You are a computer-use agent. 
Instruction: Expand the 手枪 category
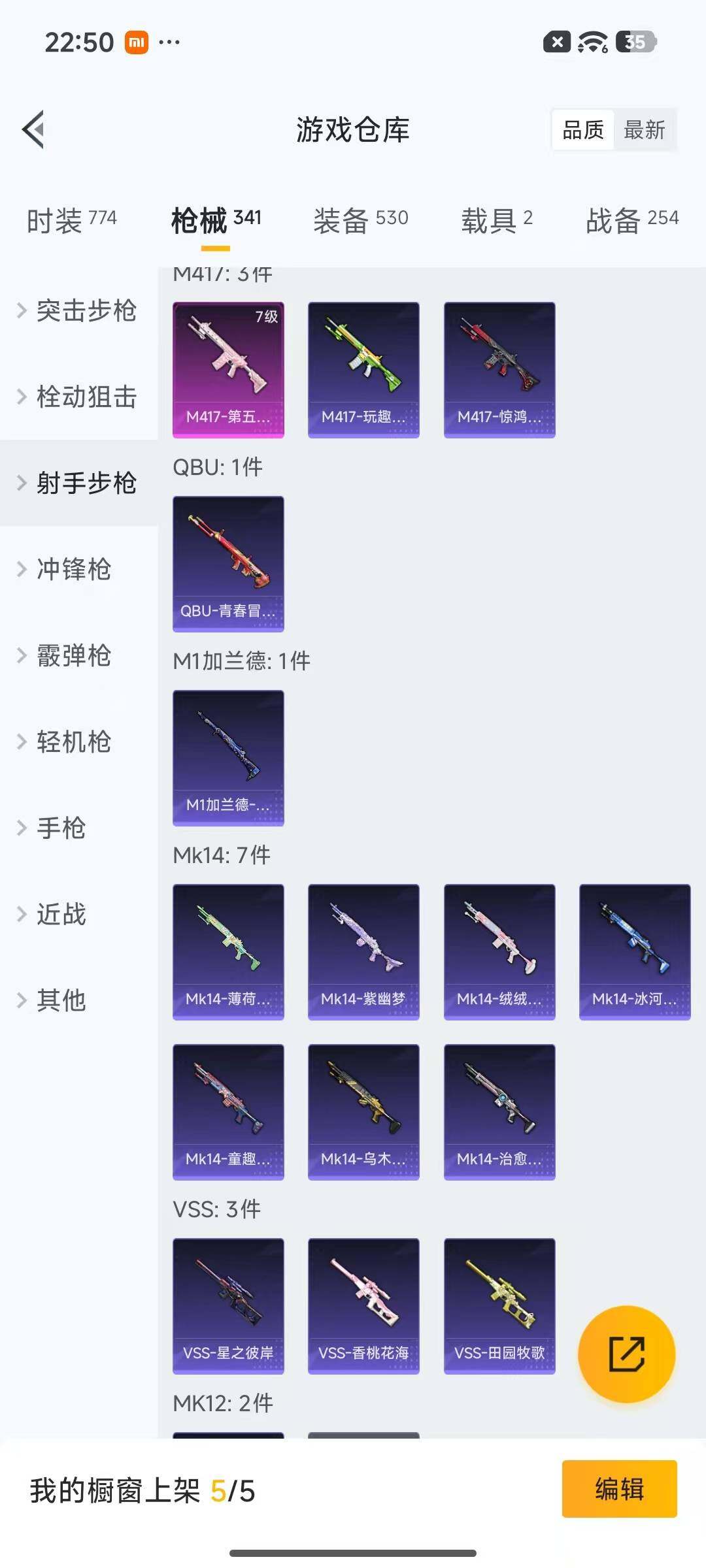pos(59,828)
